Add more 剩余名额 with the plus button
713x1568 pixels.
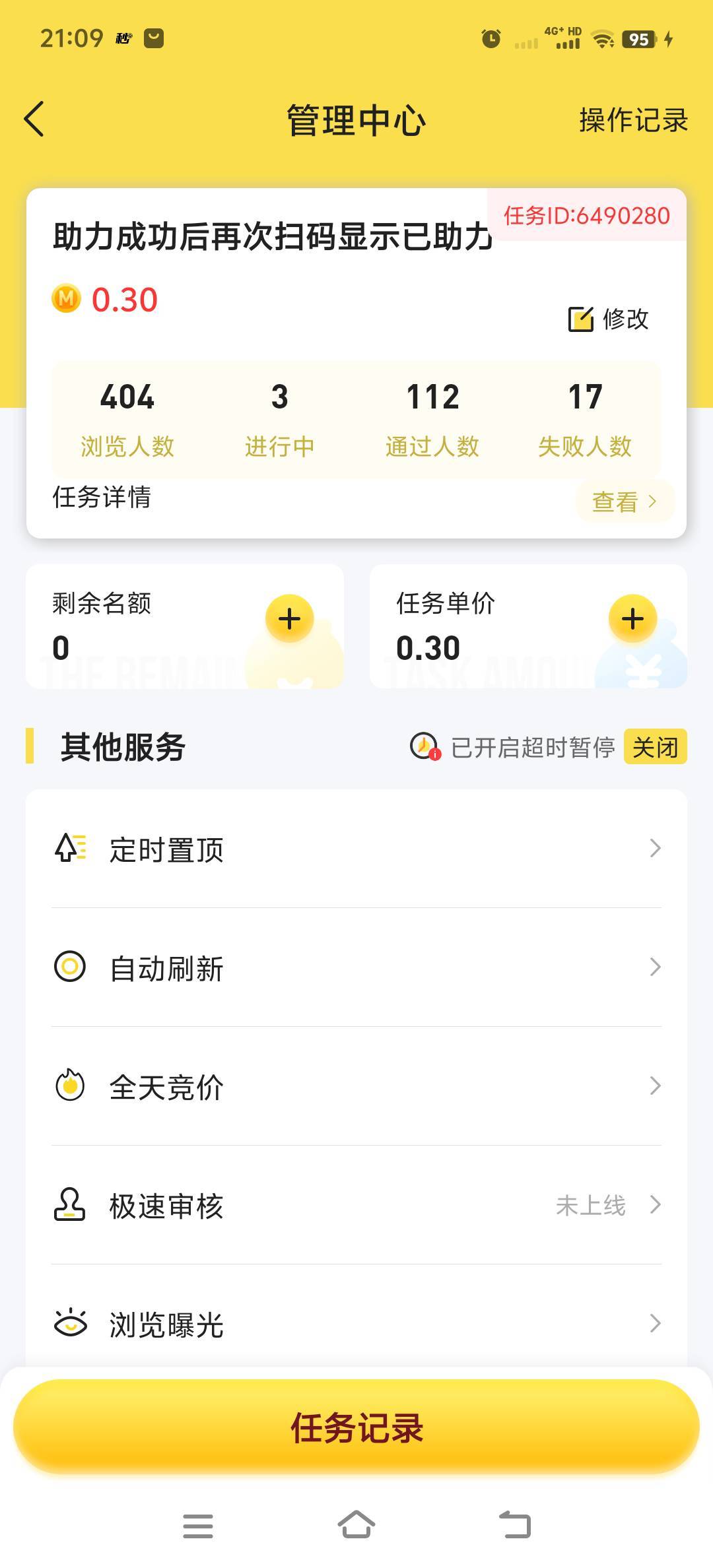289,619
